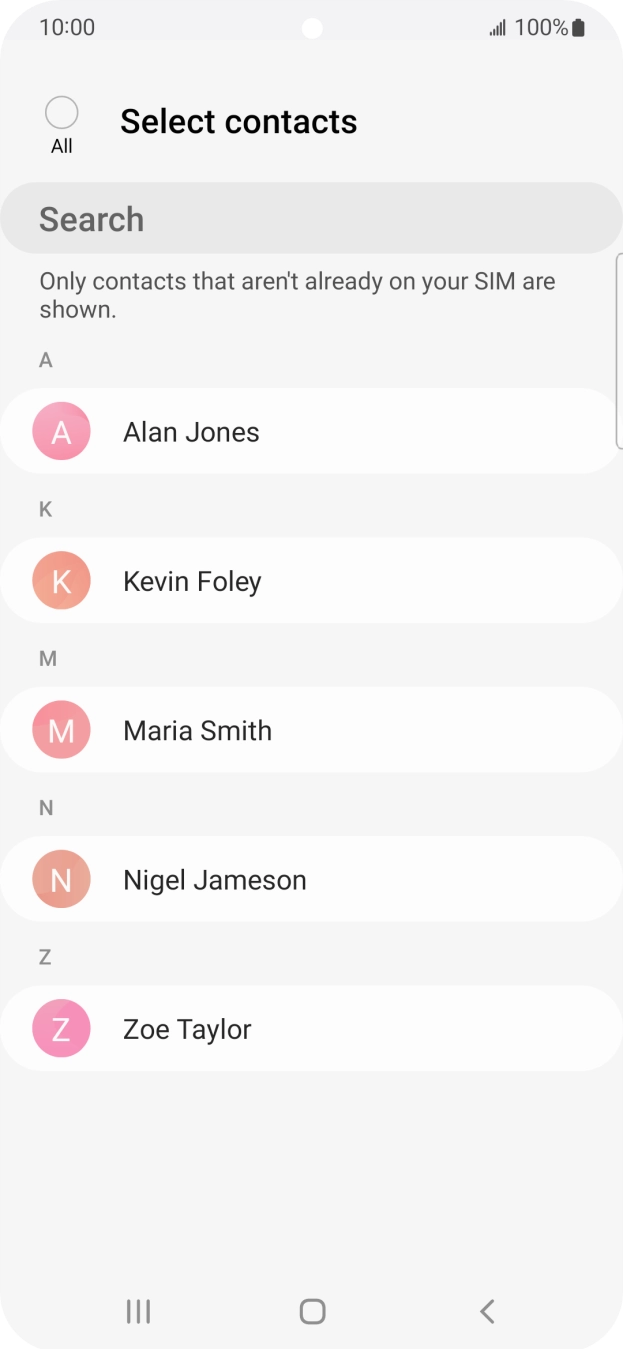
Task: Select contact Kevin Foley
Action: coord(310,581)
